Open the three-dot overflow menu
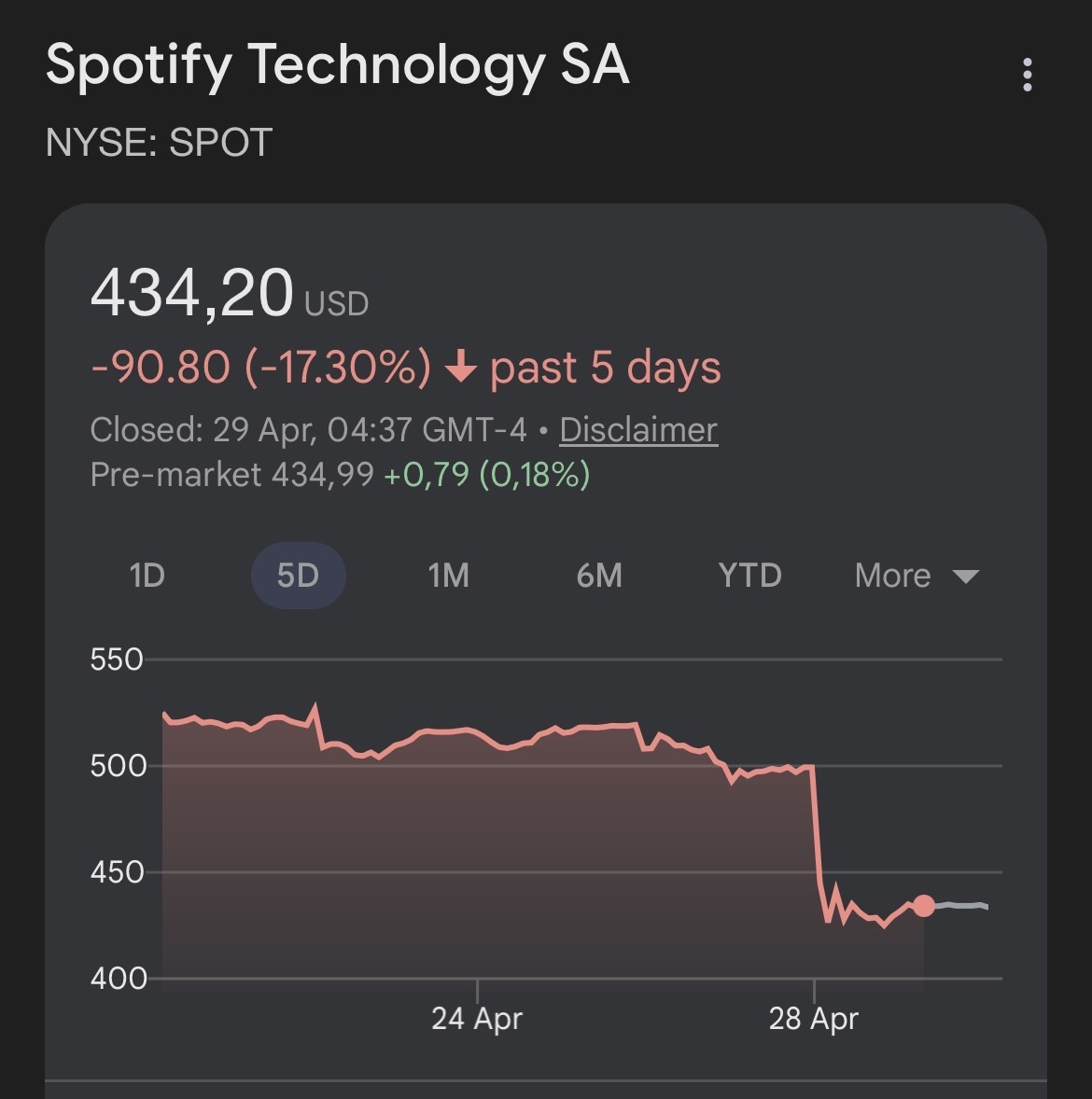 click(x=1027, y=75)
